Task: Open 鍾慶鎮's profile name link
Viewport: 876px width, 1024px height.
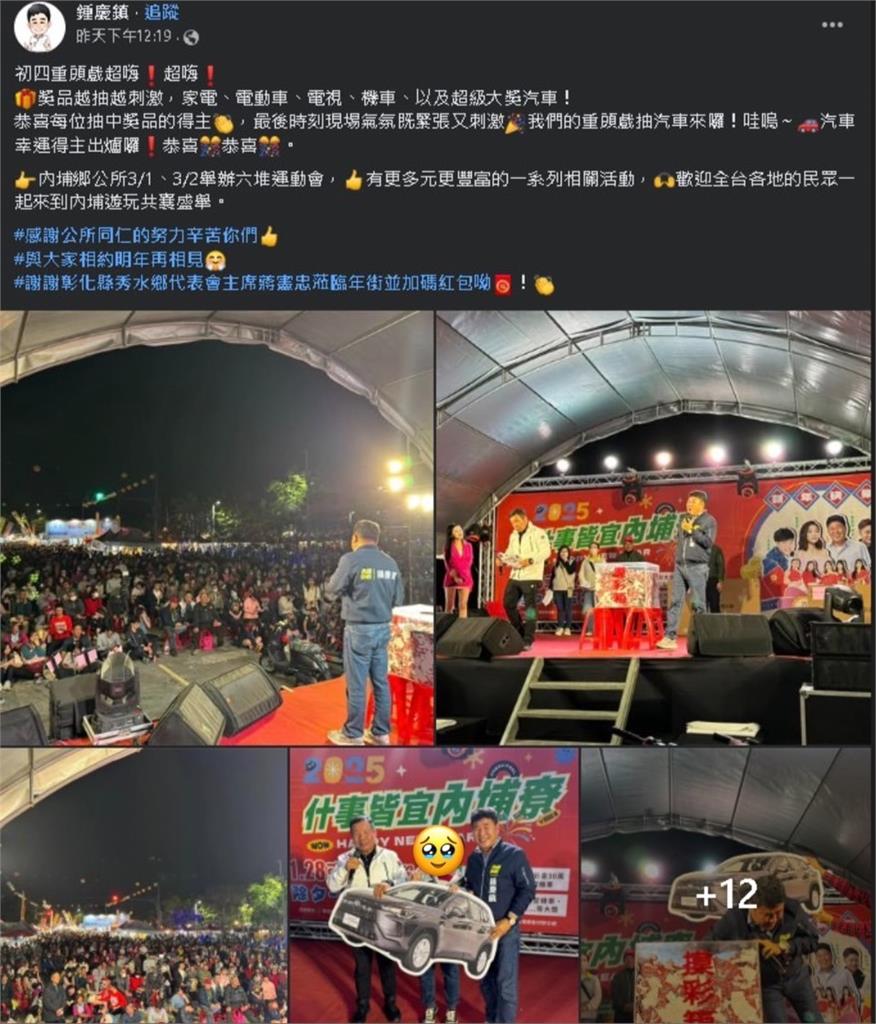Action: (105, 13)
